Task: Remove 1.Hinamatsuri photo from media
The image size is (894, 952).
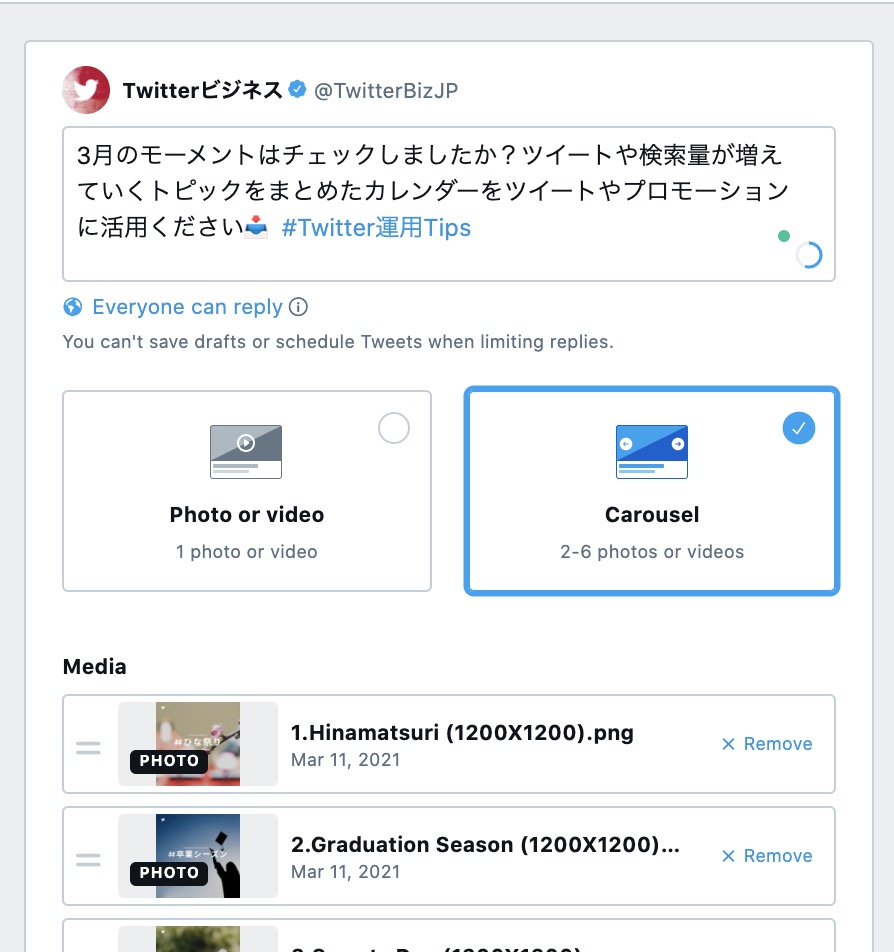Action: coord(767,744)
